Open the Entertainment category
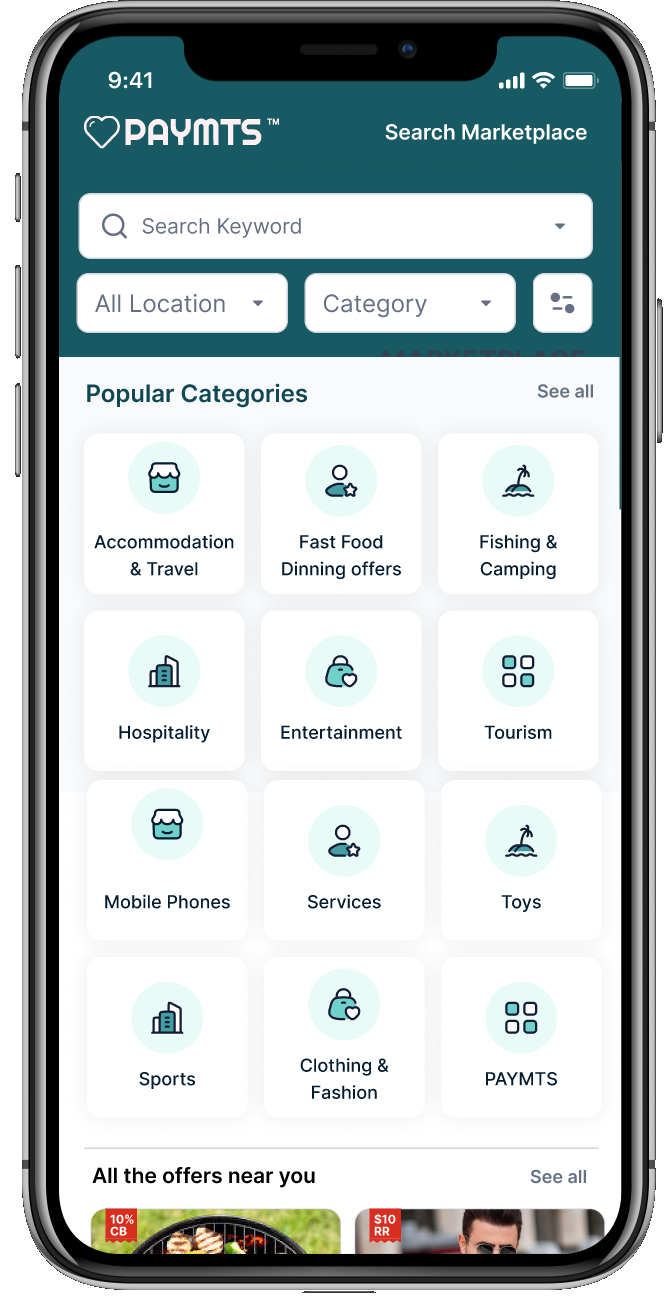 341,690
